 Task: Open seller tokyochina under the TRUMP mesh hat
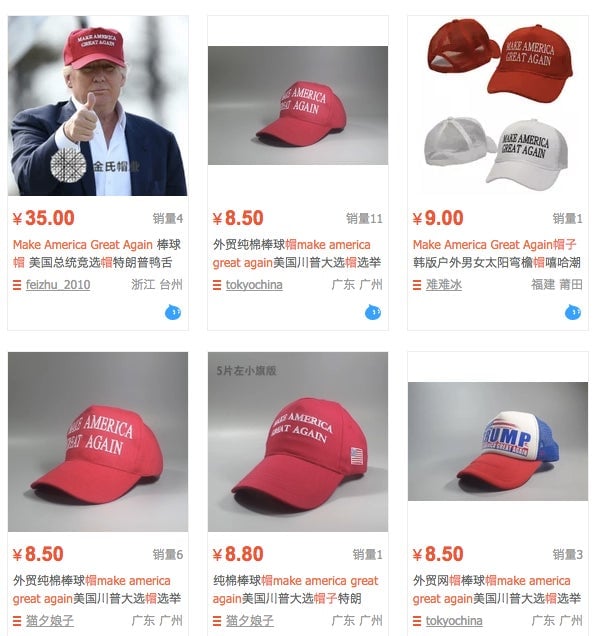(453, 621)
